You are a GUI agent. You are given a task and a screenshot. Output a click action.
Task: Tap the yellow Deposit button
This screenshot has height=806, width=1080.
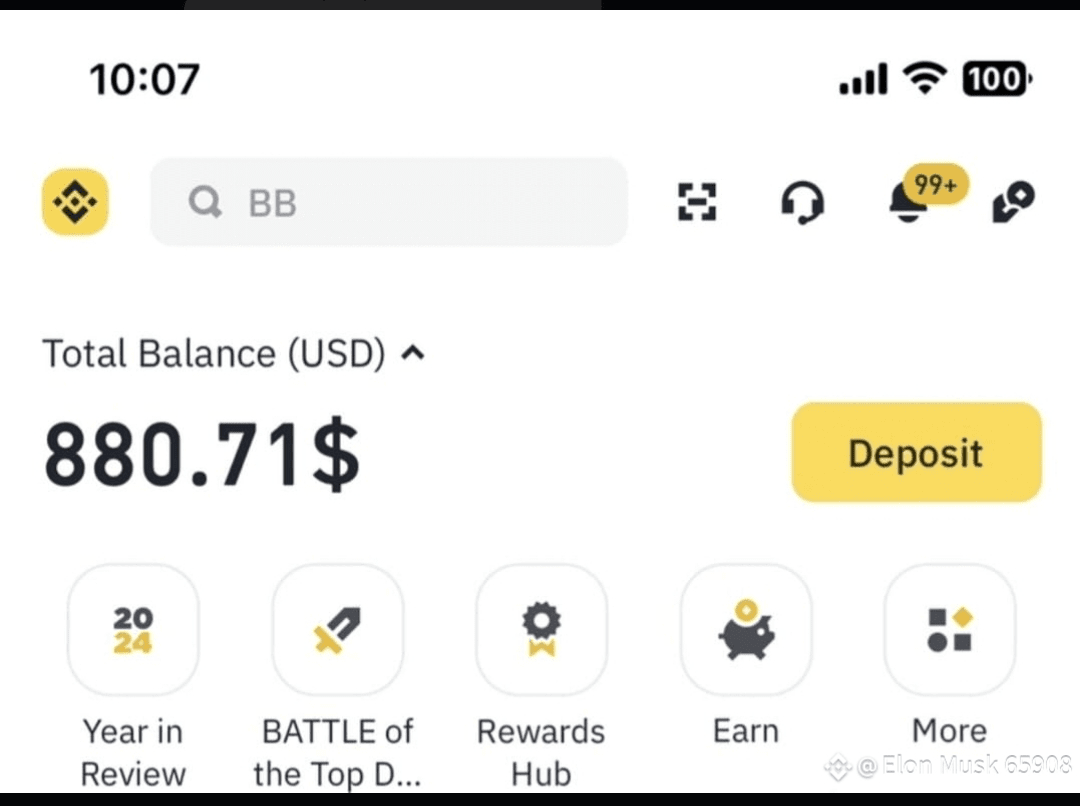click(x=916, y=453)
